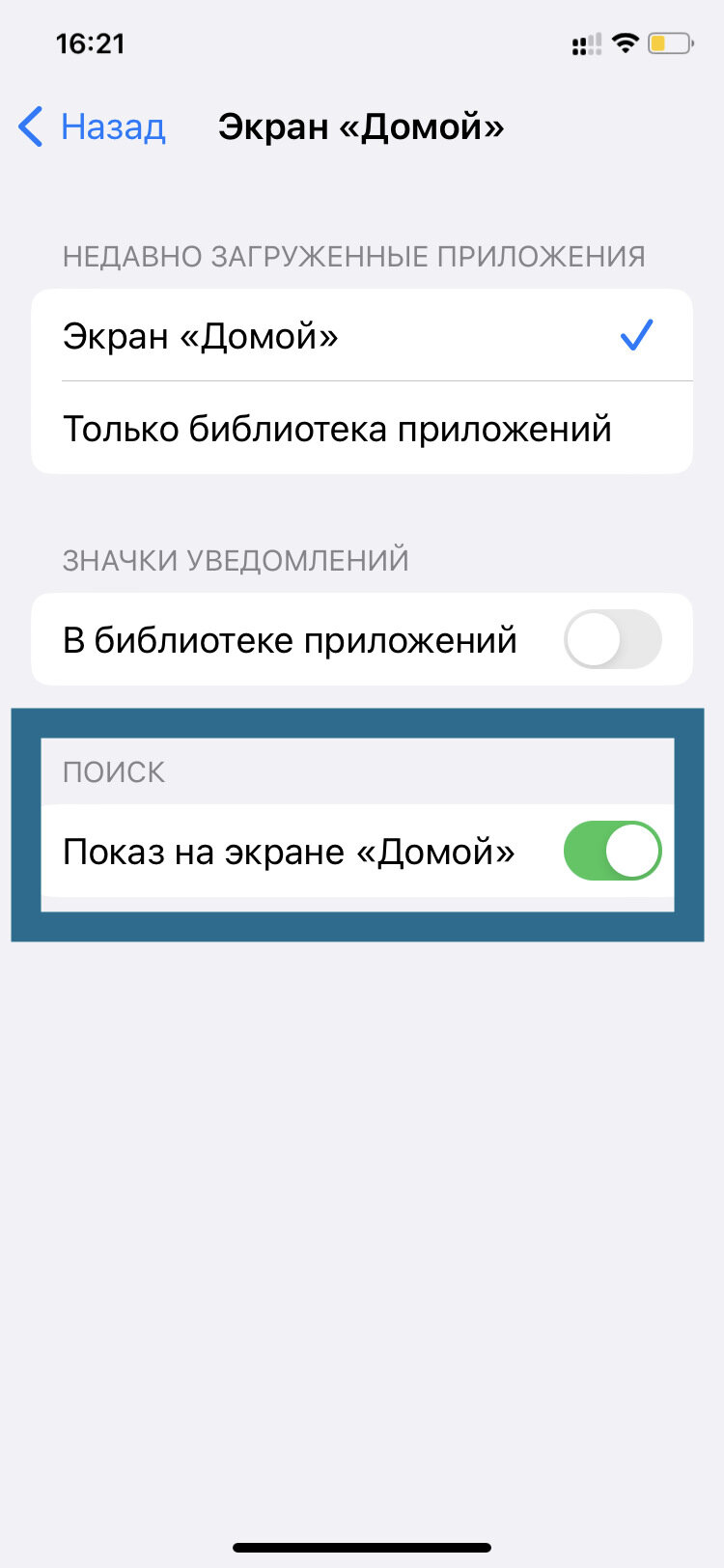Choose Только библиотека приложений
This screenshot has height=1568, width=724.
[x=362, y=428]
